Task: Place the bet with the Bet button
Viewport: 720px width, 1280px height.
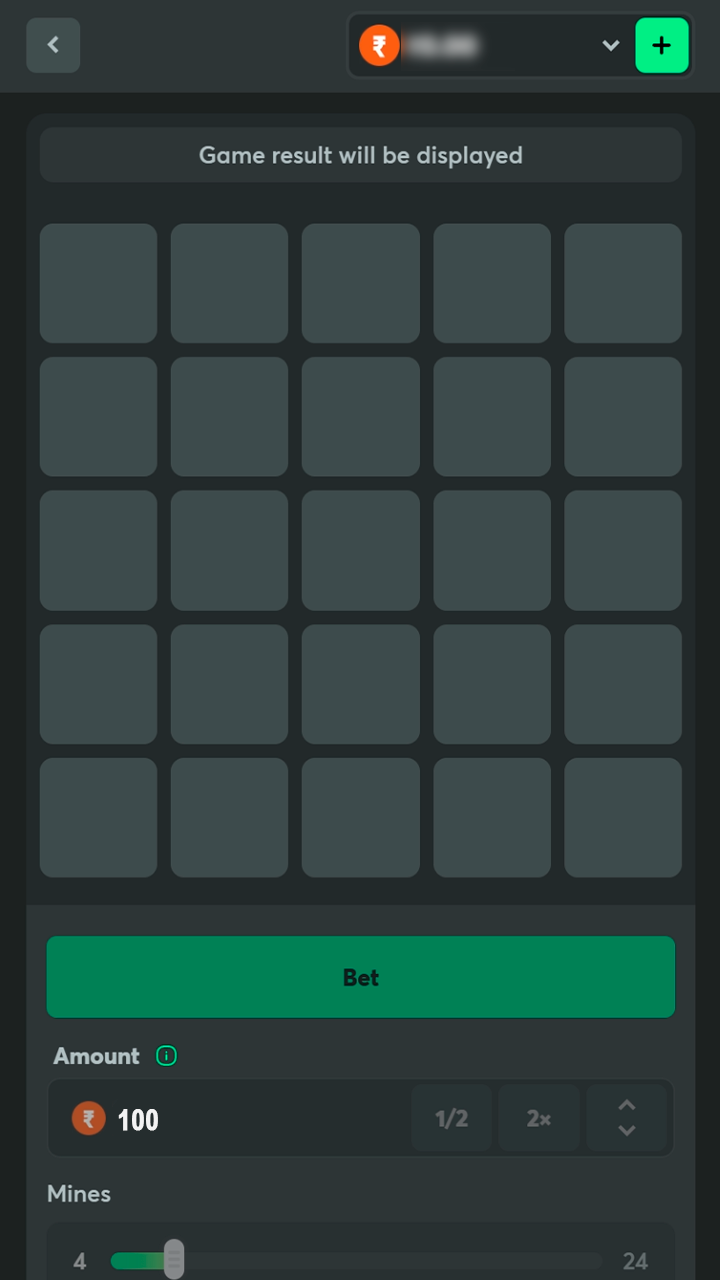Action: pos(360,977)
